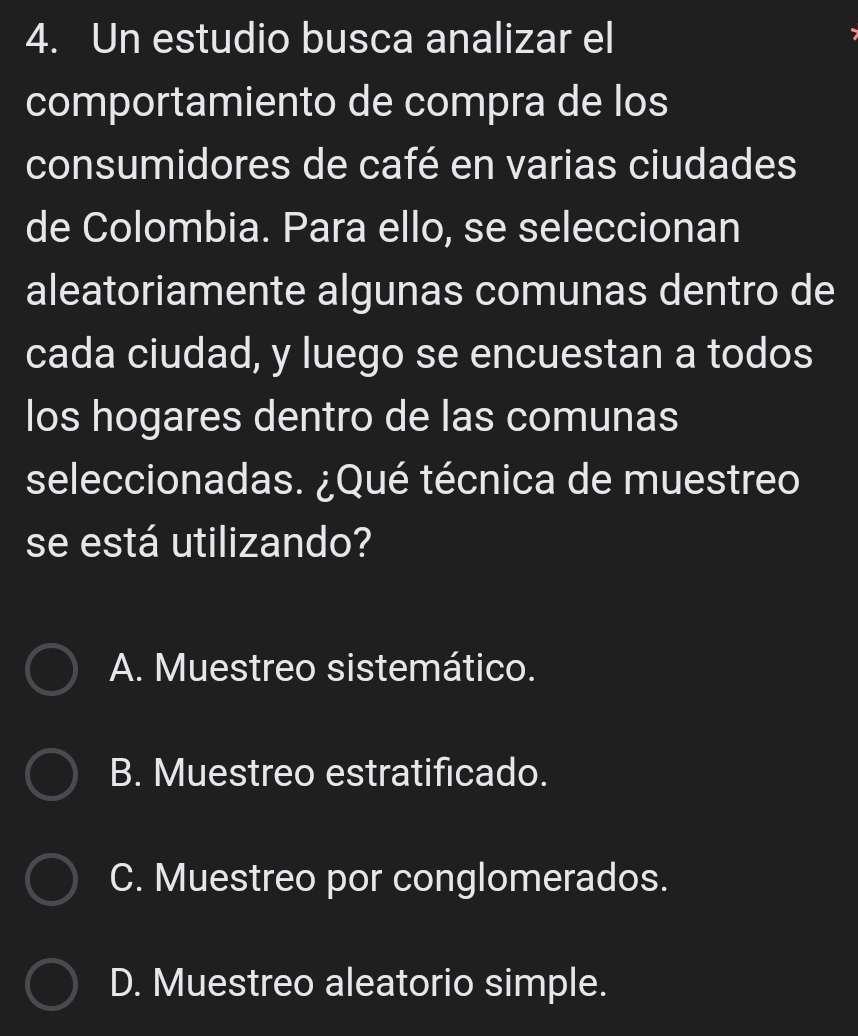Choose B. Muestreo estratificado
Screen dimensions: 858x1036
52,774
